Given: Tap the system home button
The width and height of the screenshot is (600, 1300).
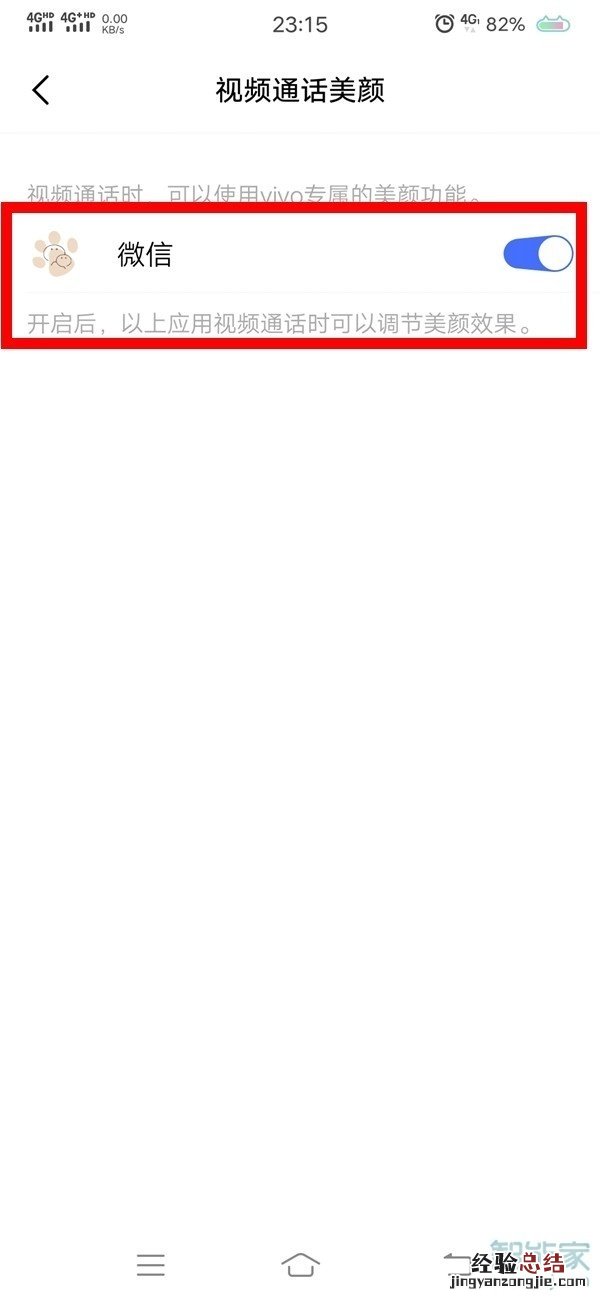Looking at the screenshot, I should tap(300, 1264).
